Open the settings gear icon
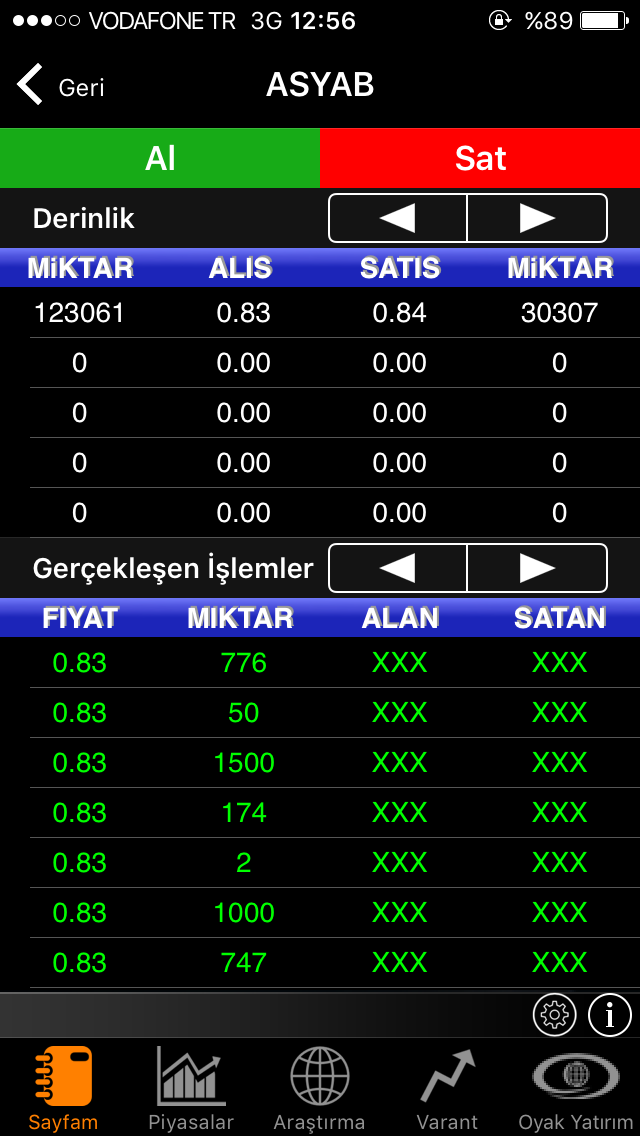640x1136 pixels. pos(554,1015)
